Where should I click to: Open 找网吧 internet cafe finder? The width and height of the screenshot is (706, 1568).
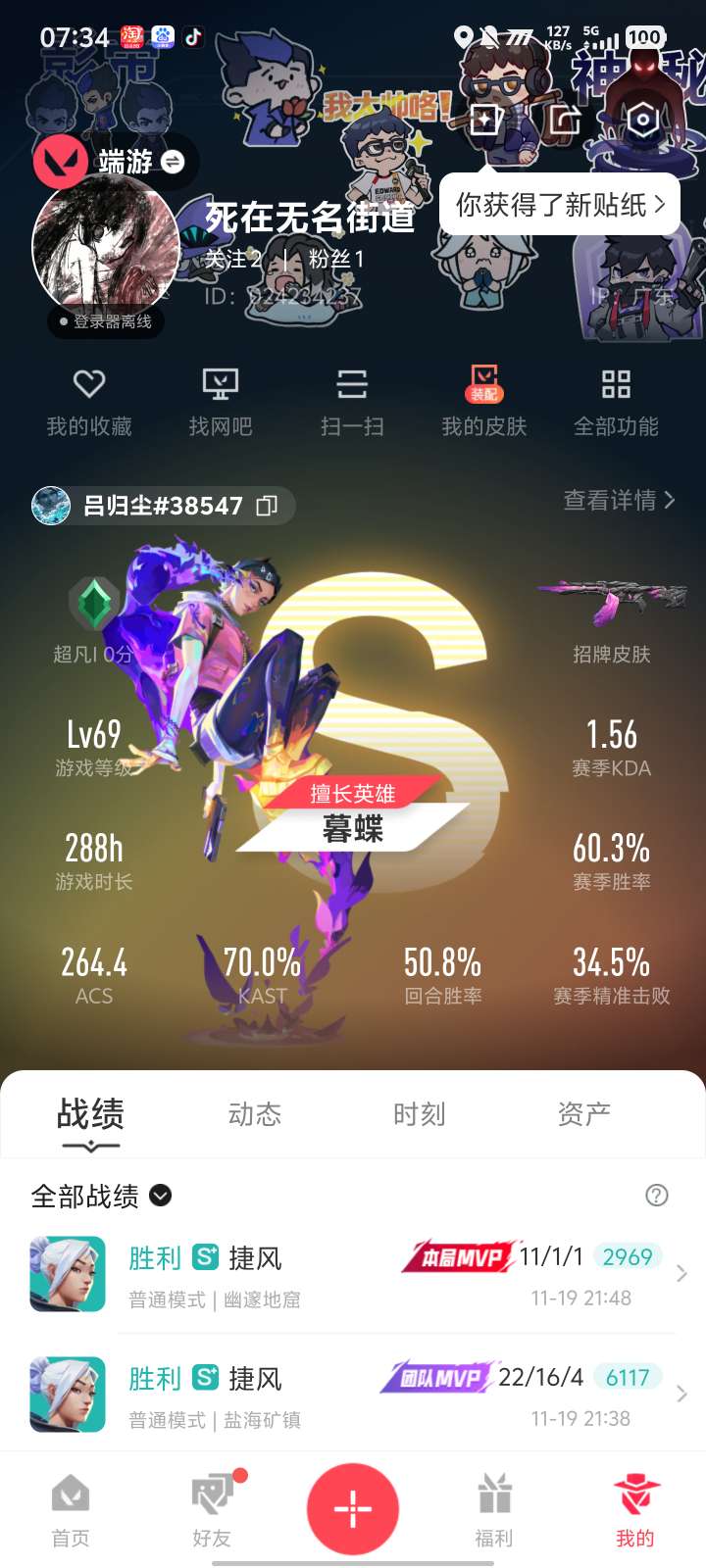pos(221,402)
